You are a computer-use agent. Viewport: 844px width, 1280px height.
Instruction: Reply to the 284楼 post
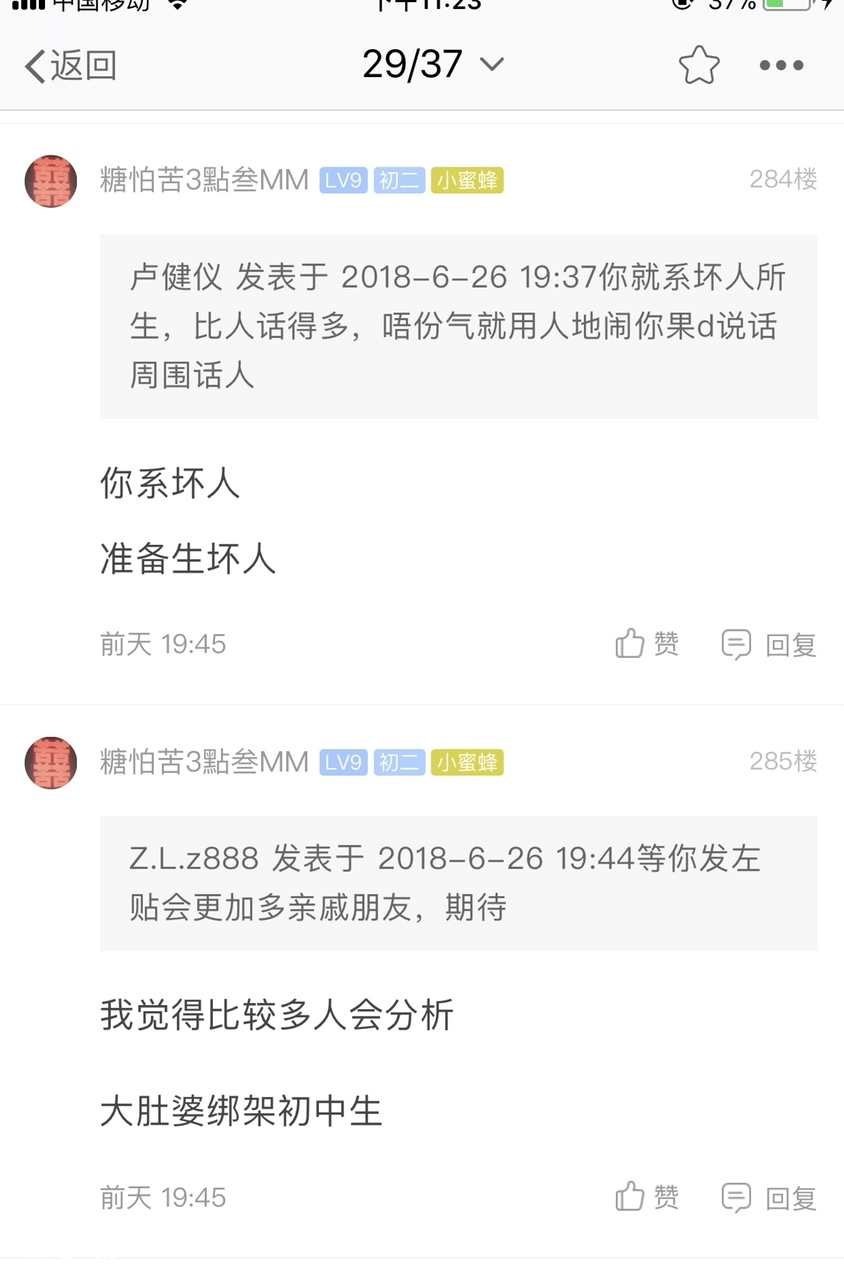pos(769,644)
